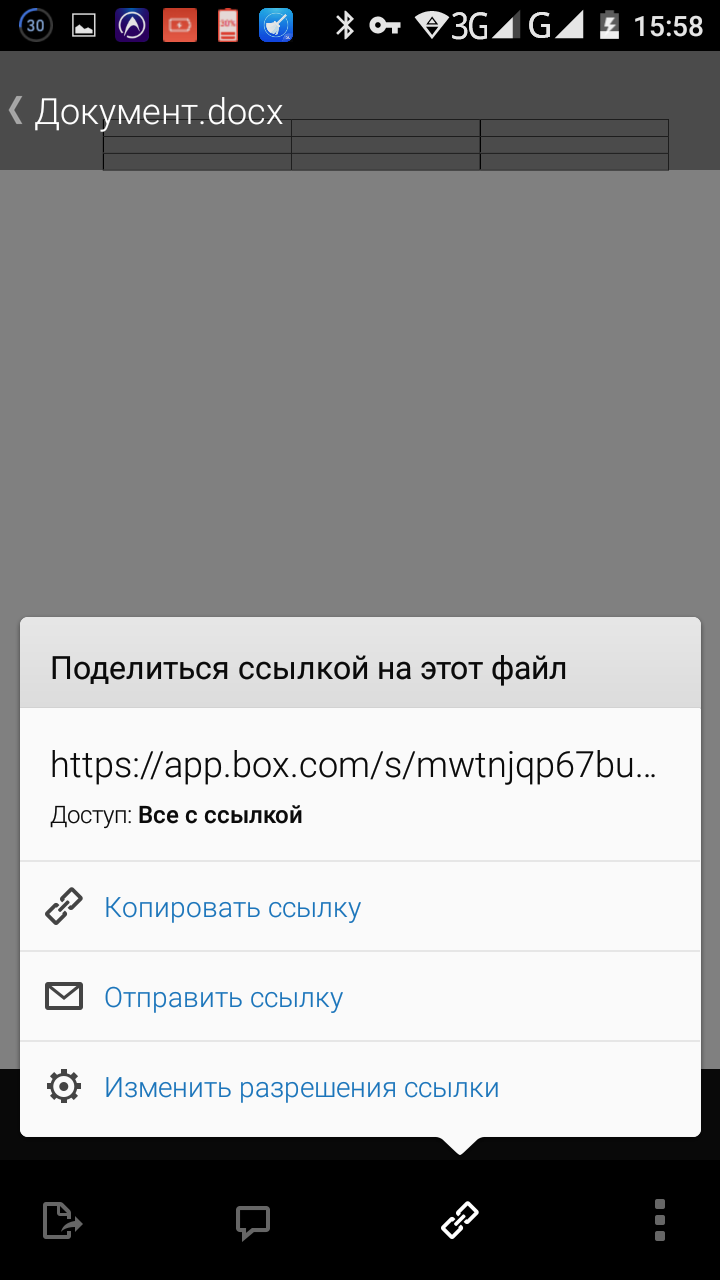
Task: Open Изменить разрешения ссылки
Action: tap(301, 1087)
